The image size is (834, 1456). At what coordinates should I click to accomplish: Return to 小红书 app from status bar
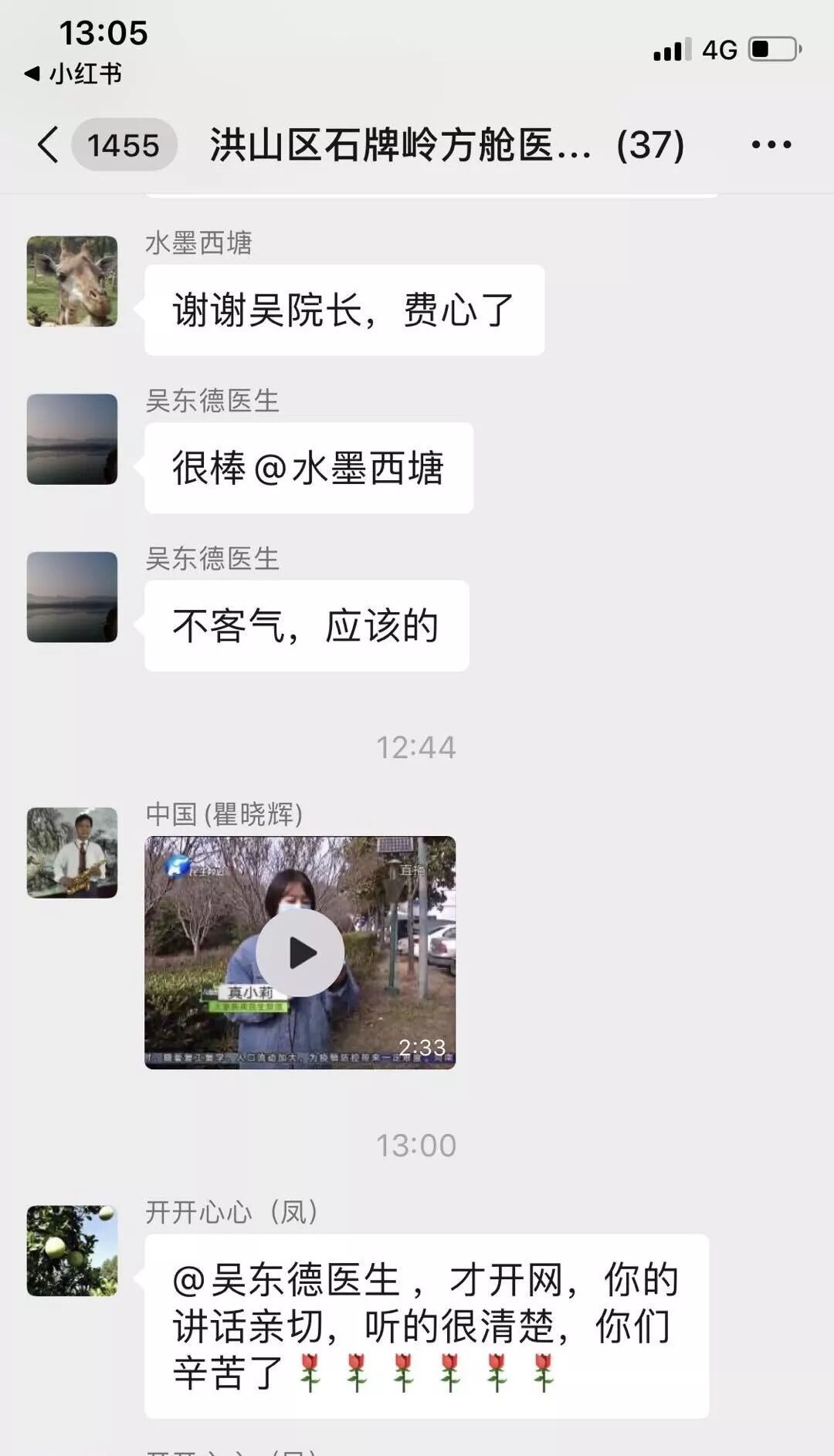(x=73, y=74)
